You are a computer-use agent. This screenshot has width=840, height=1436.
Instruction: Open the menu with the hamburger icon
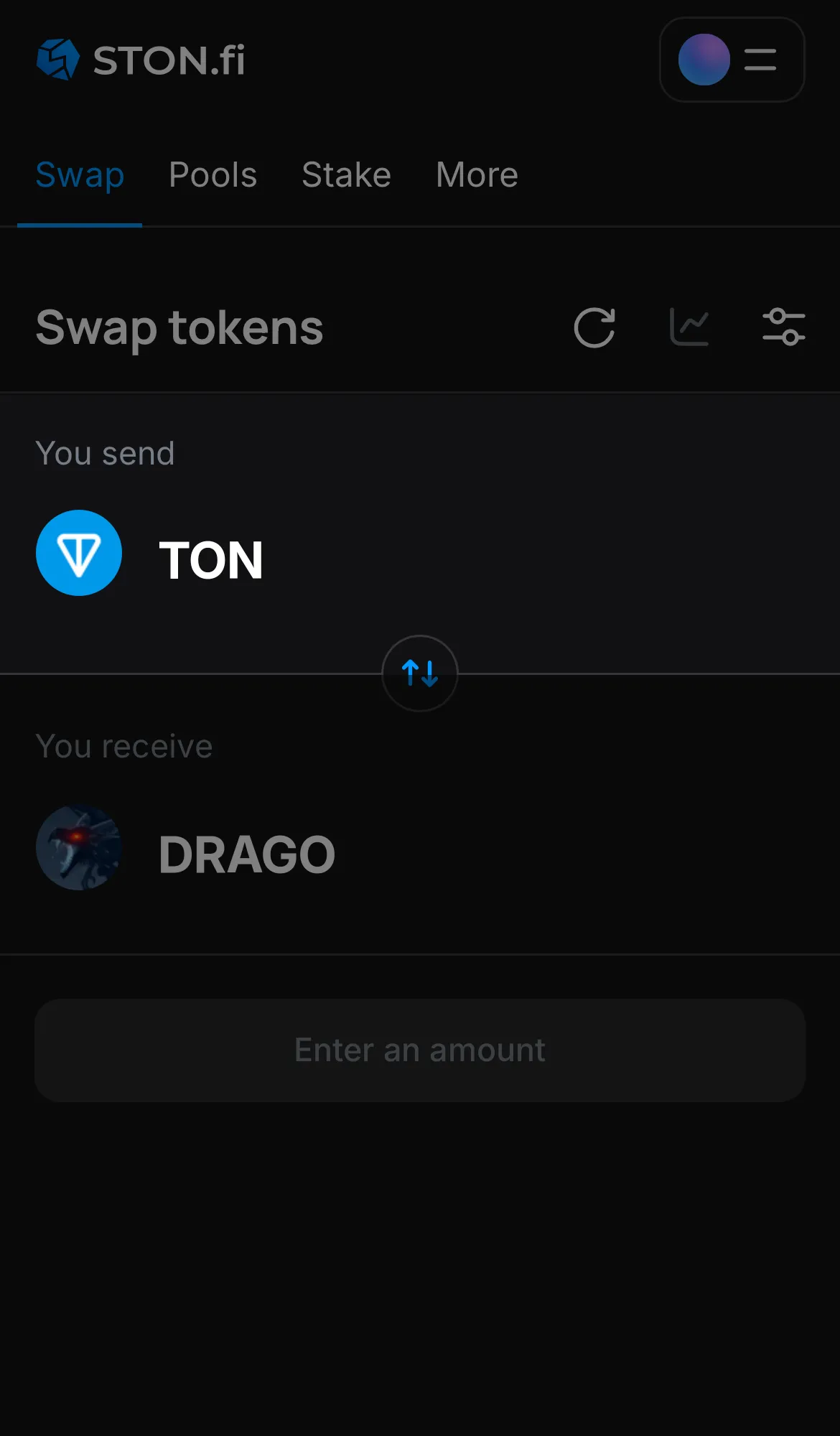pyautogui.click(x=759, y=60)
